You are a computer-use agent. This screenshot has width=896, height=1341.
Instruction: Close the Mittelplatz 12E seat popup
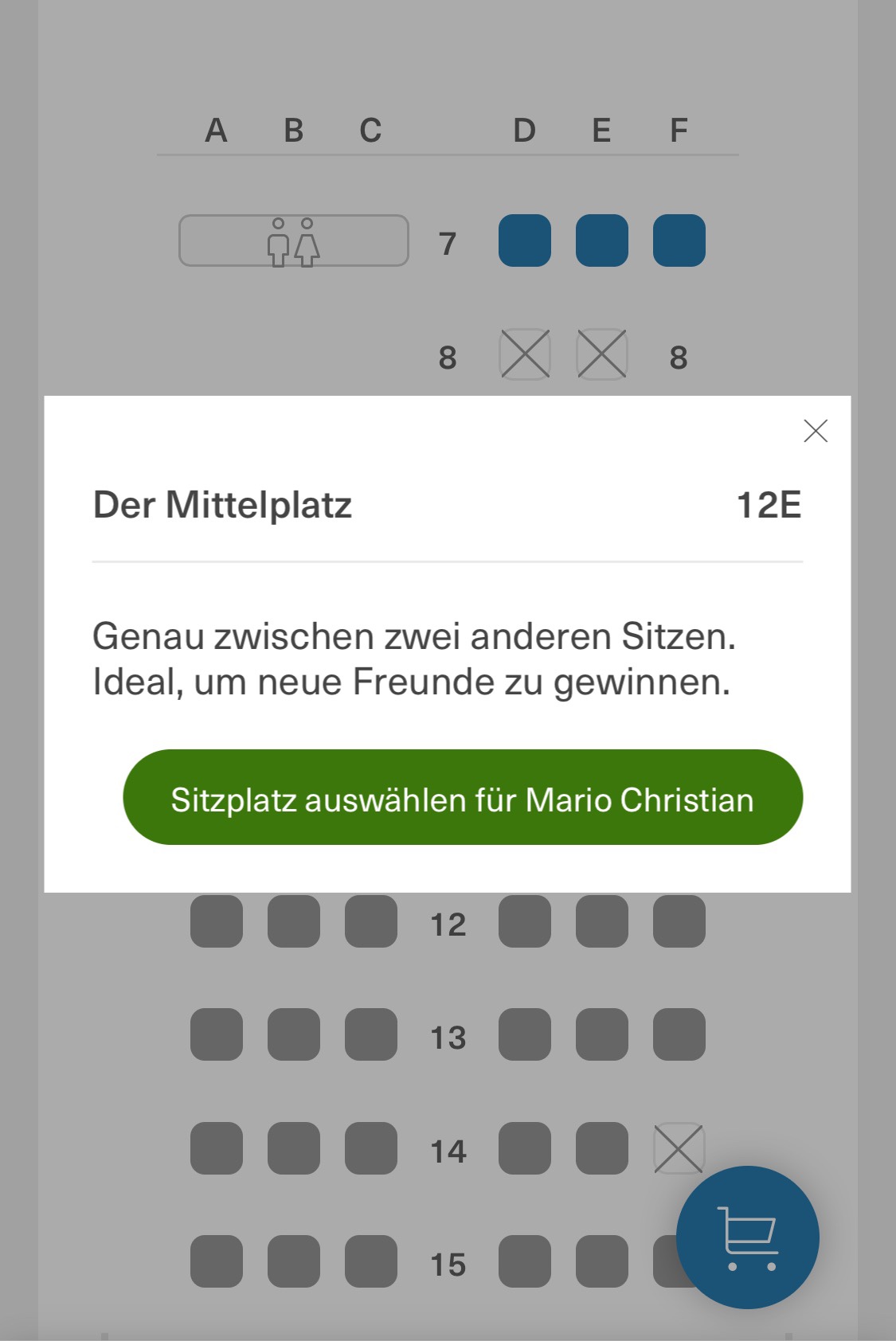816,431
